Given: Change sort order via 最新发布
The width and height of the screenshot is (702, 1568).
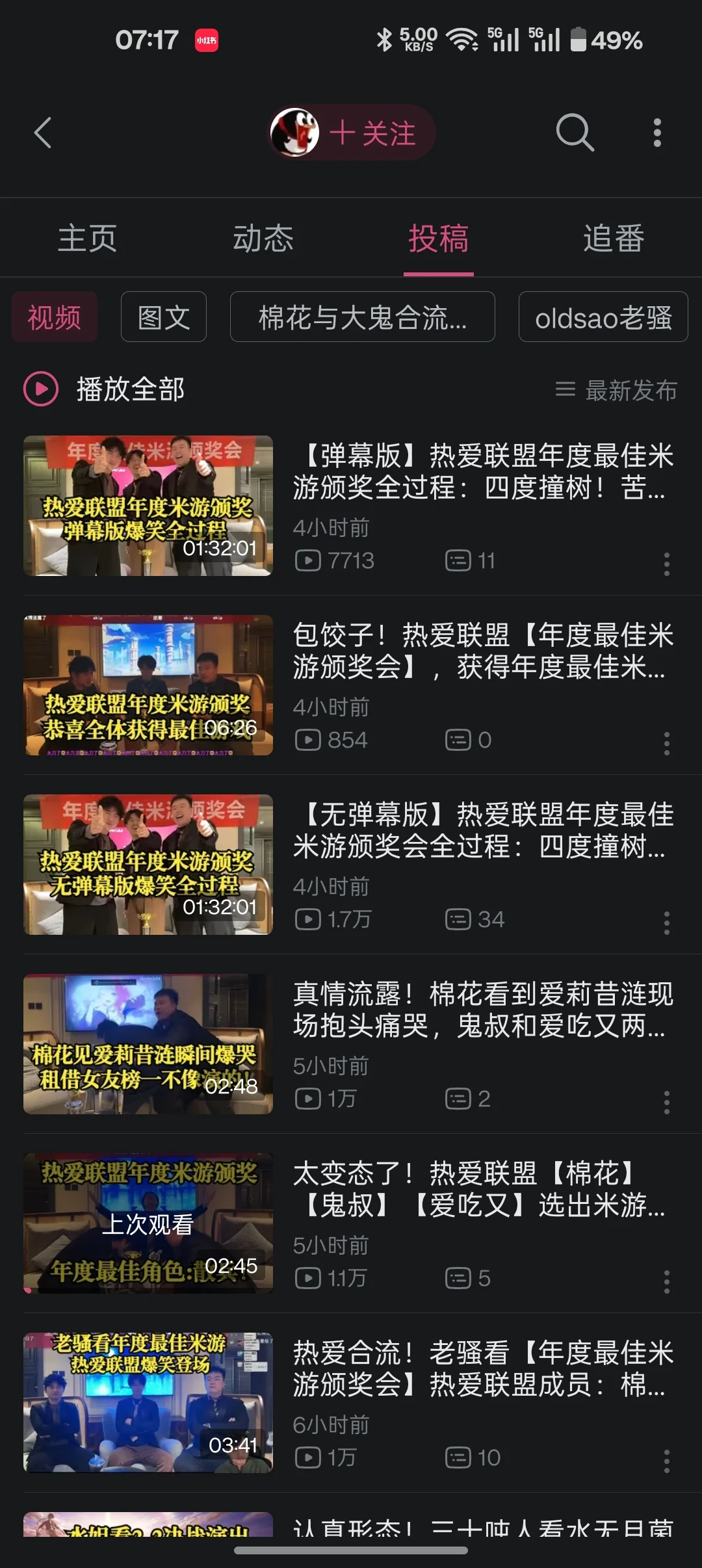Looking at the screenshot, I should click(616, 390).
